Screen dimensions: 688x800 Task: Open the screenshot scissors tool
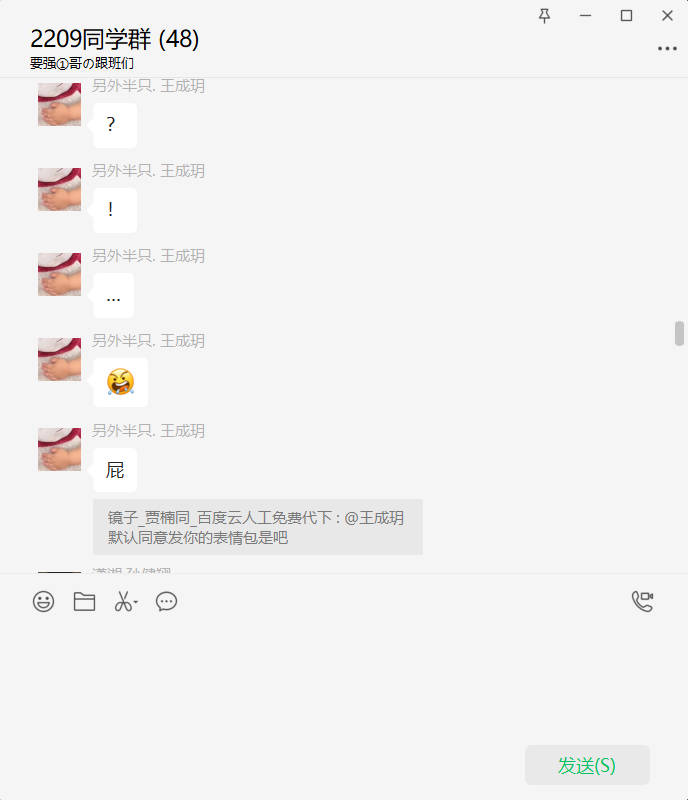click(x=123, y=602)
